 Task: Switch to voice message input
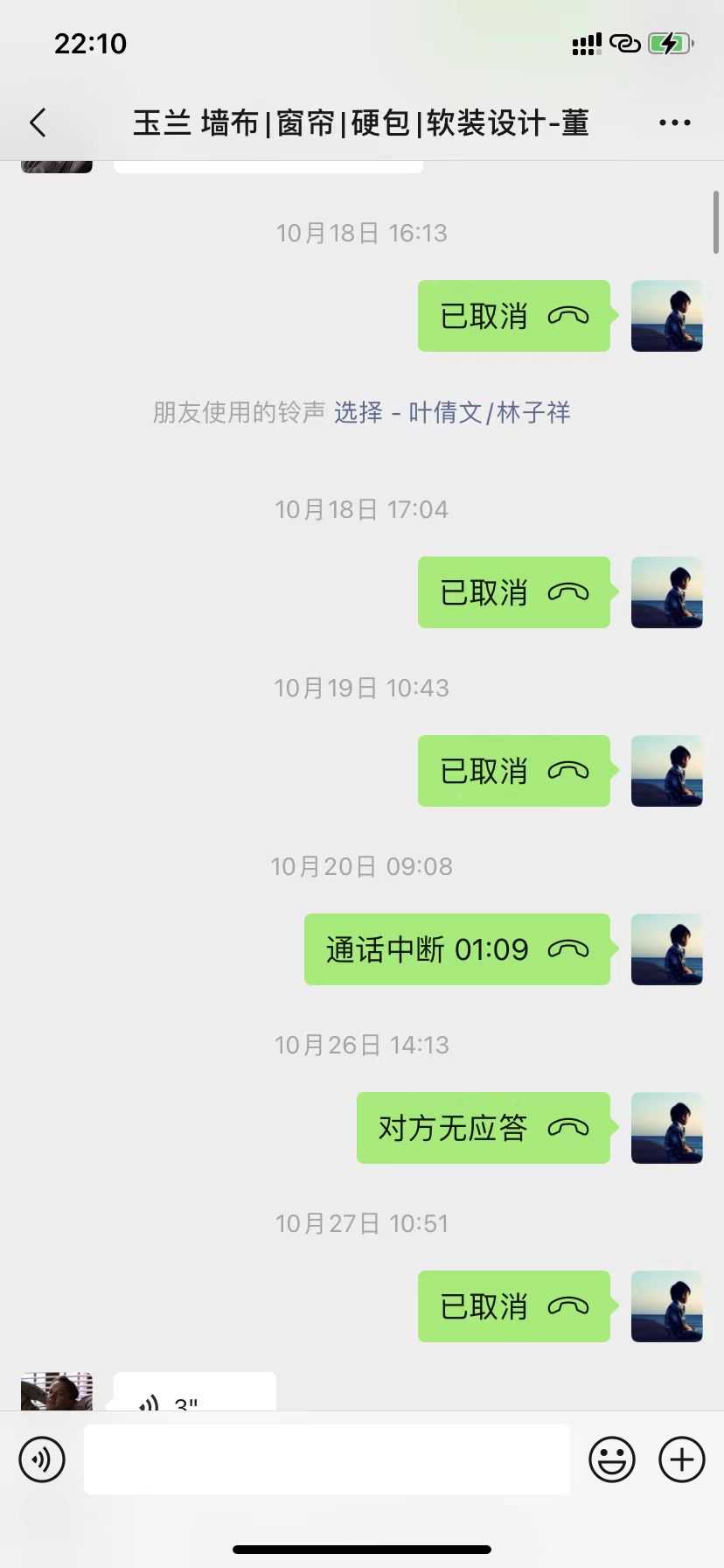[42, 1459]
